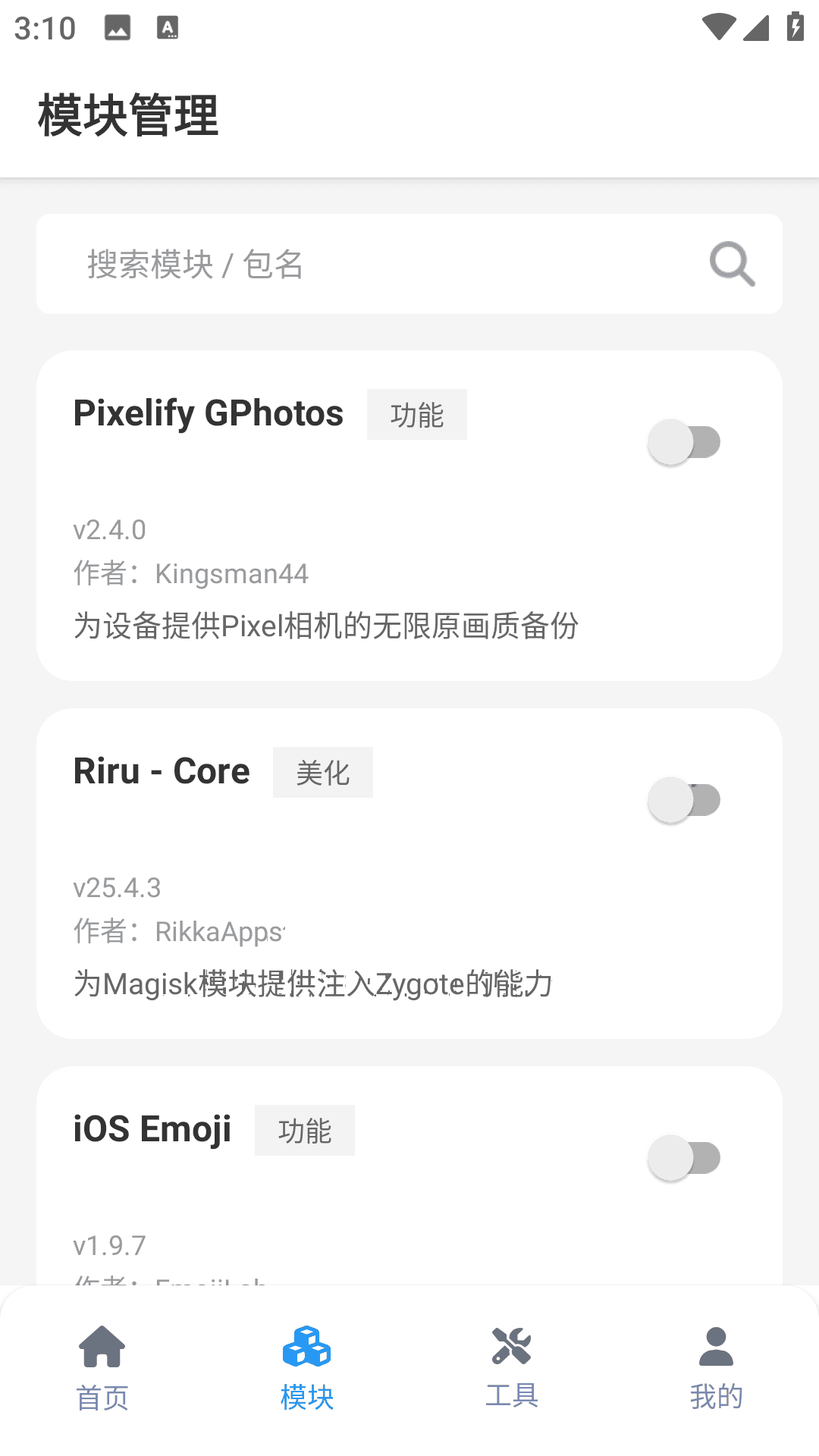The width and height of the screenshot is (819, 1456).
Task: Tap the magnifier search icon
Action: (732, 264)
